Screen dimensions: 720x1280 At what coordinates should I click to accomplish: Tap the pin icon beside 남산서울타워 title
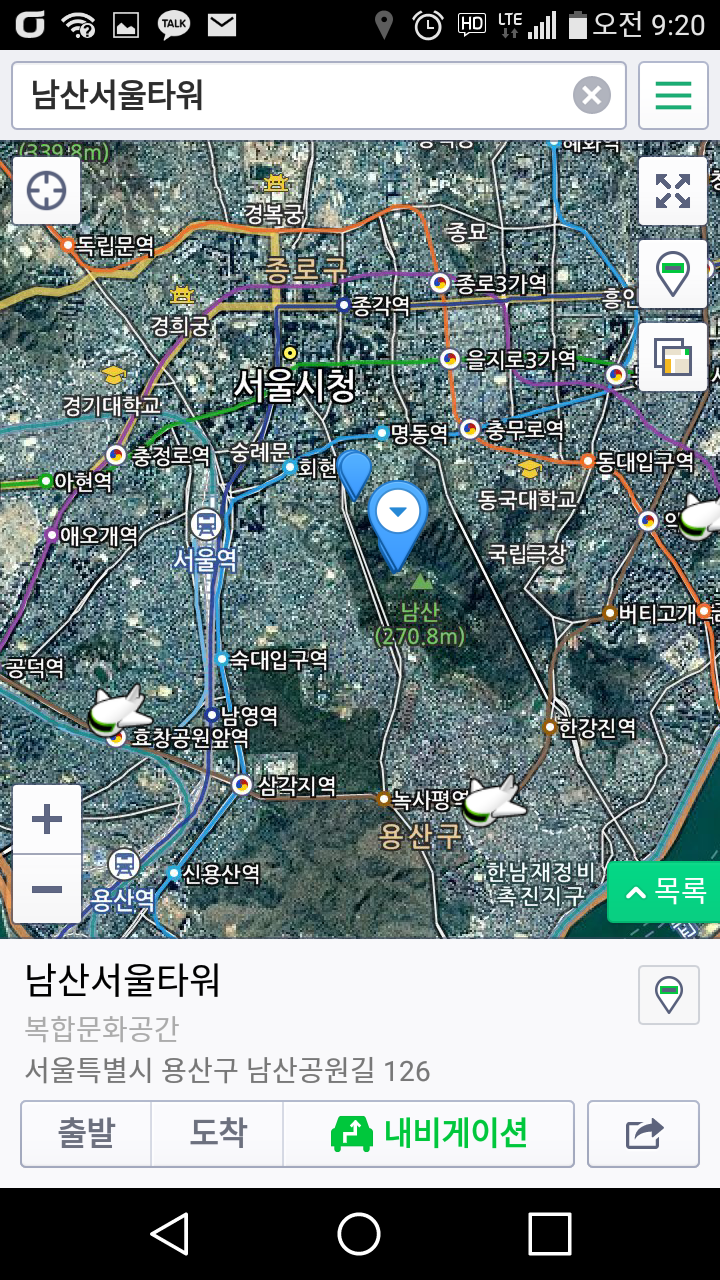click(x=669, y=995)
